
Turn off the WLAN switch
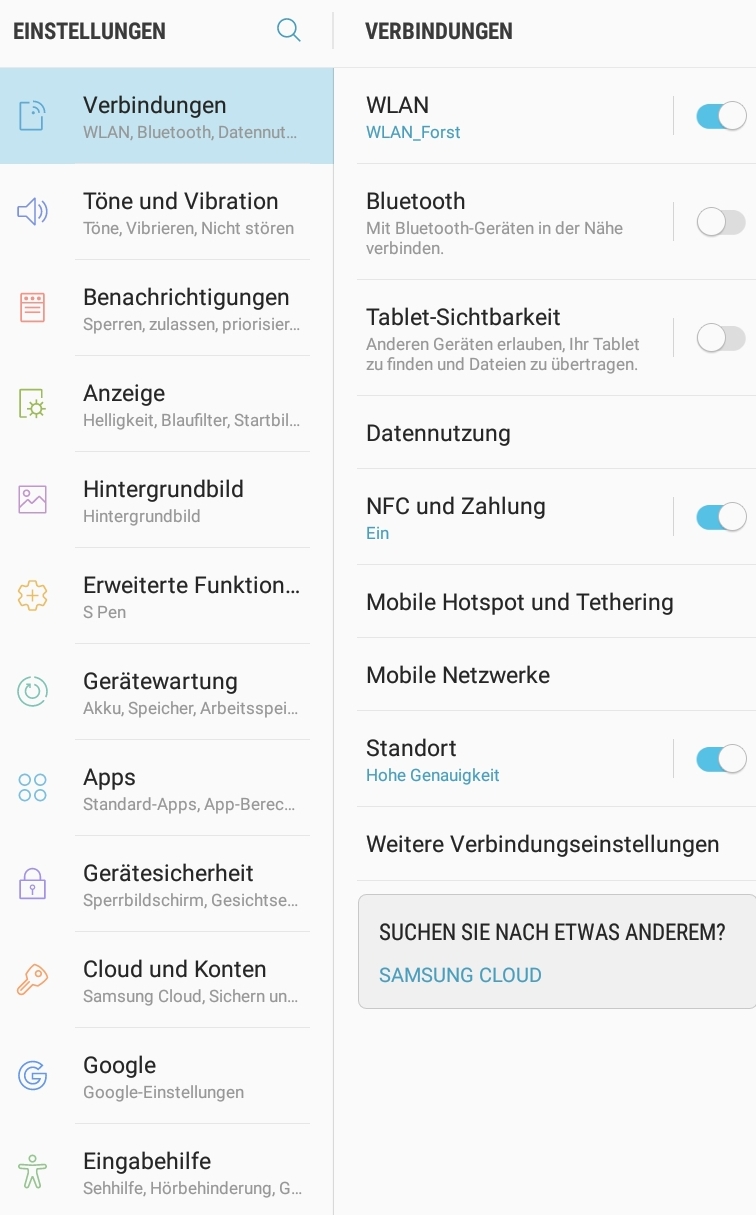(721, 116)
